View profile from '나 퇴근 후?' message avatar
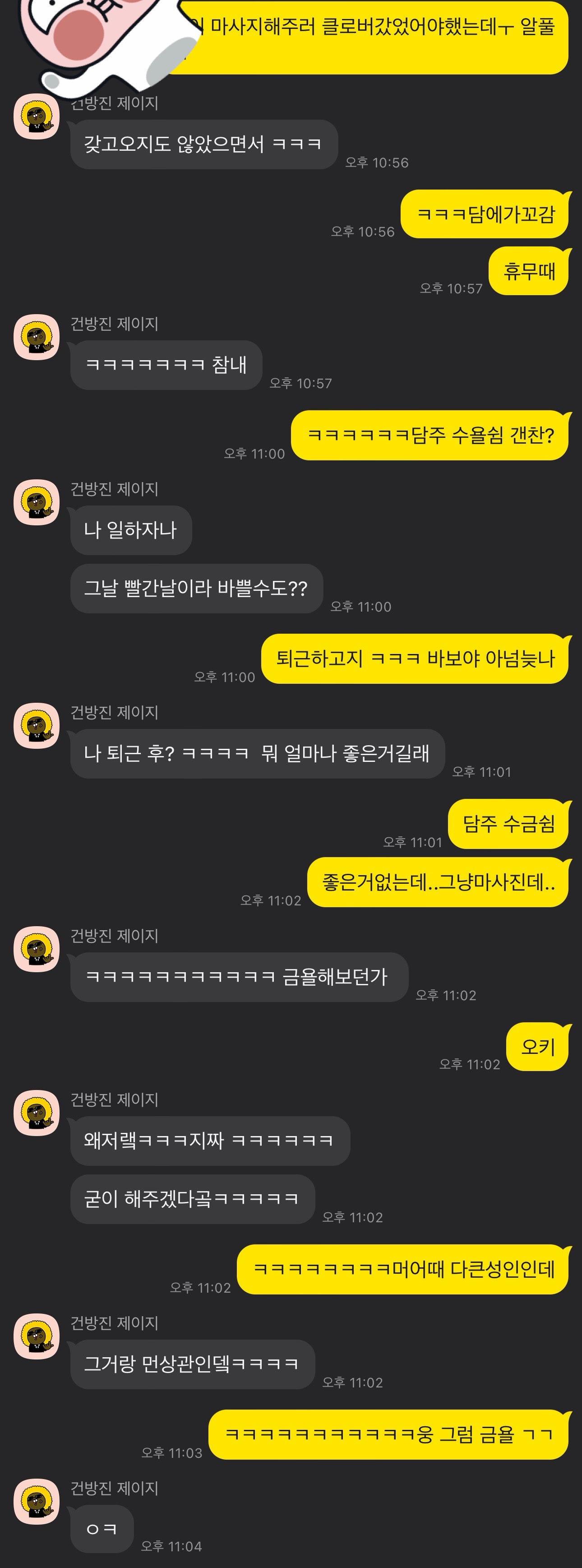This screenshot has height=1568, width=582. click(37, 726)
